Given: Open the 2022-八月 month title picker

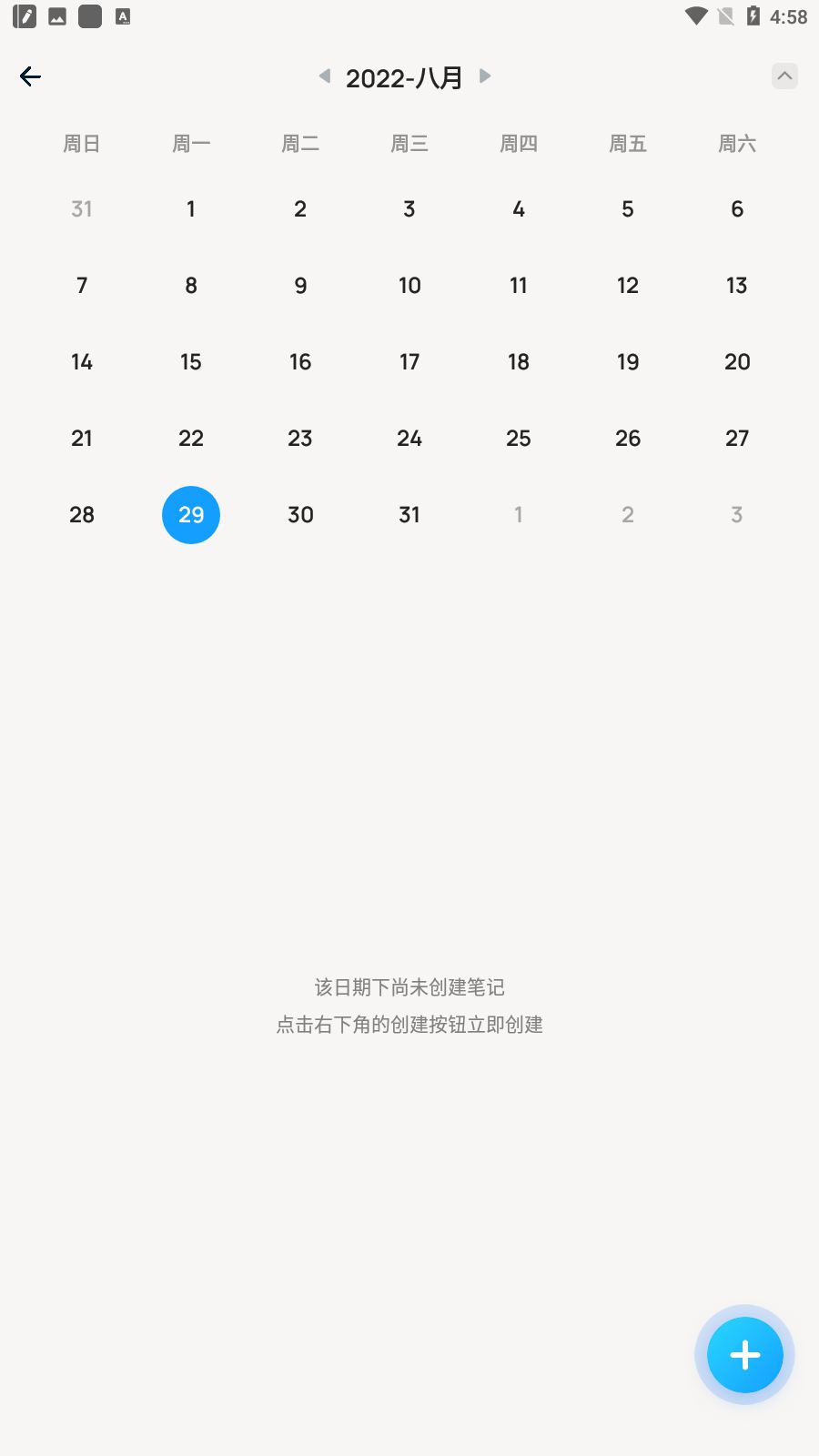Looking at the screenshot, I should pyautogui.click(x=404, y=78).
